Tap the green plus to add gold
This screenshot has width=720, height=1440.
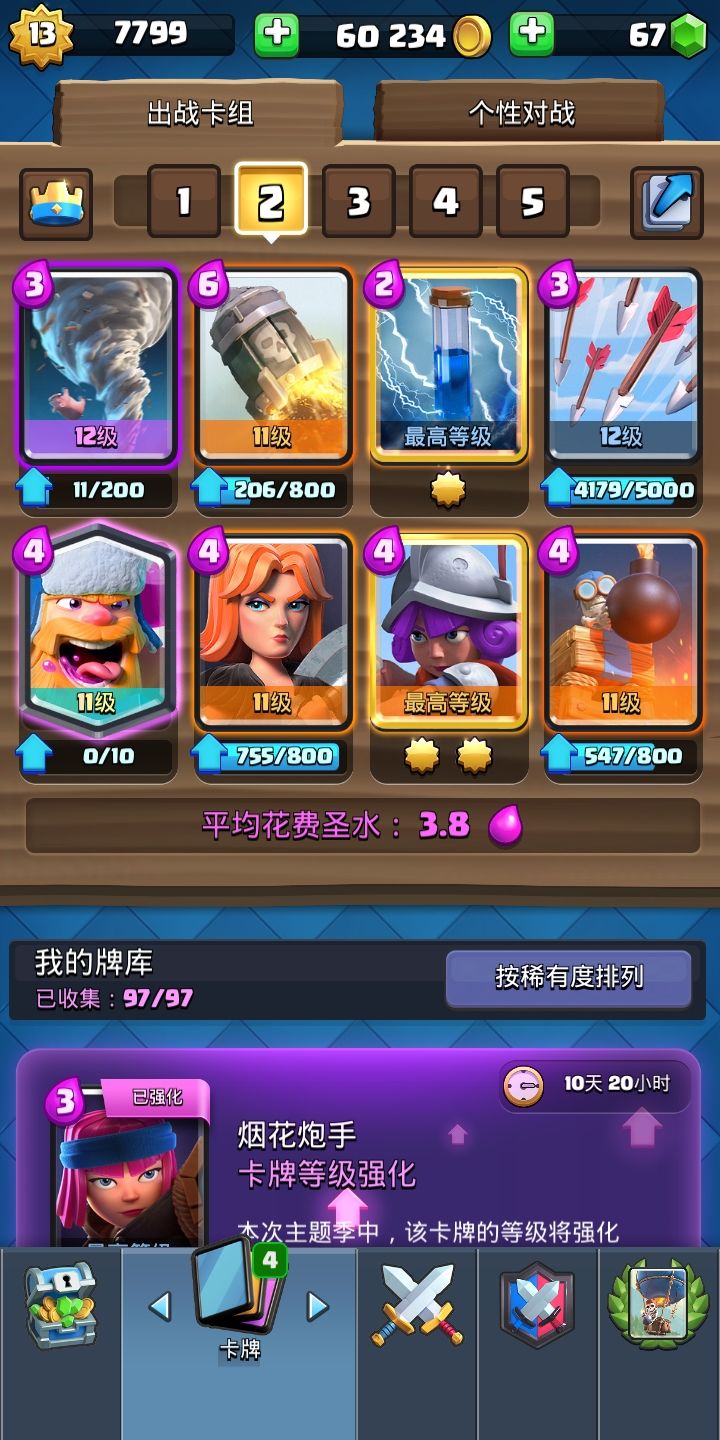277,35
